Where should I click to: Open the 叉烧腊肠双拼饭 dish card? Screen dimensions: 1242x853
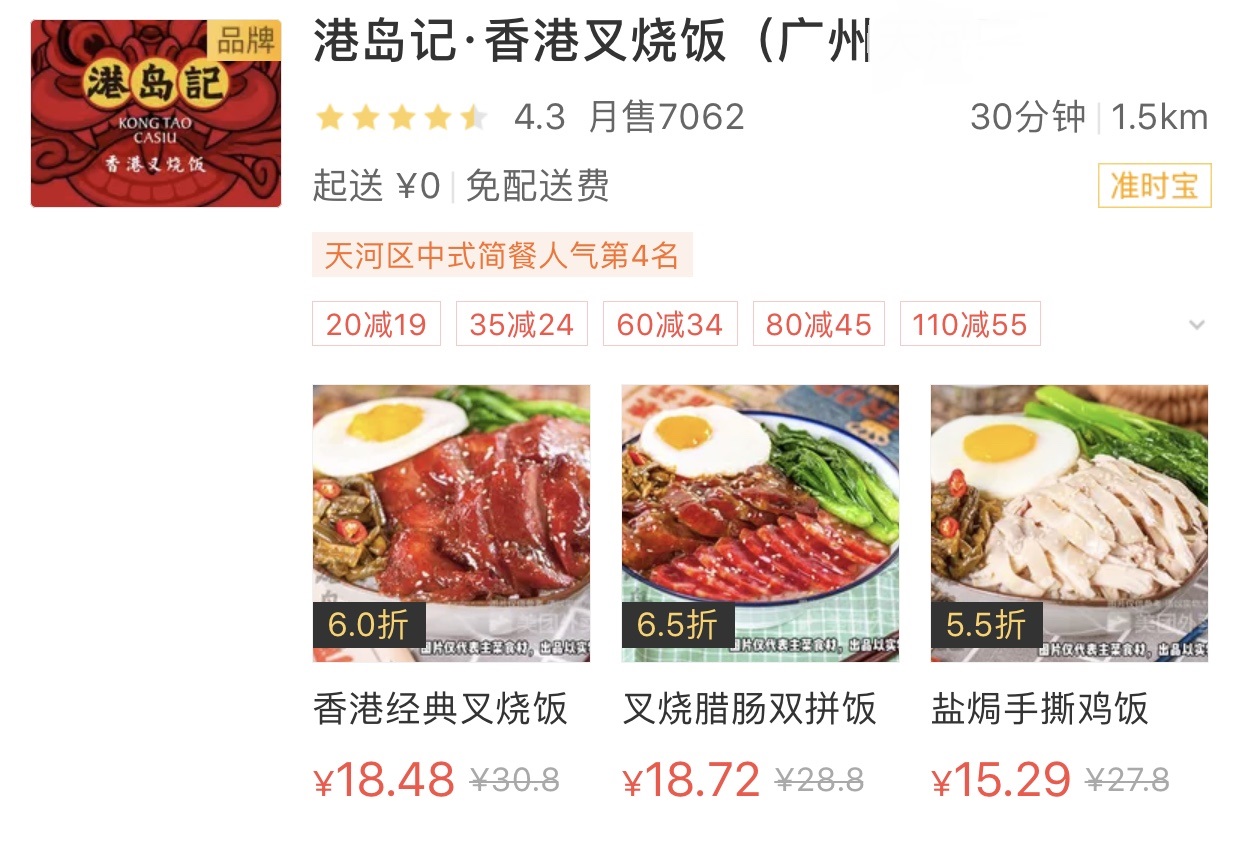[760, 523]
